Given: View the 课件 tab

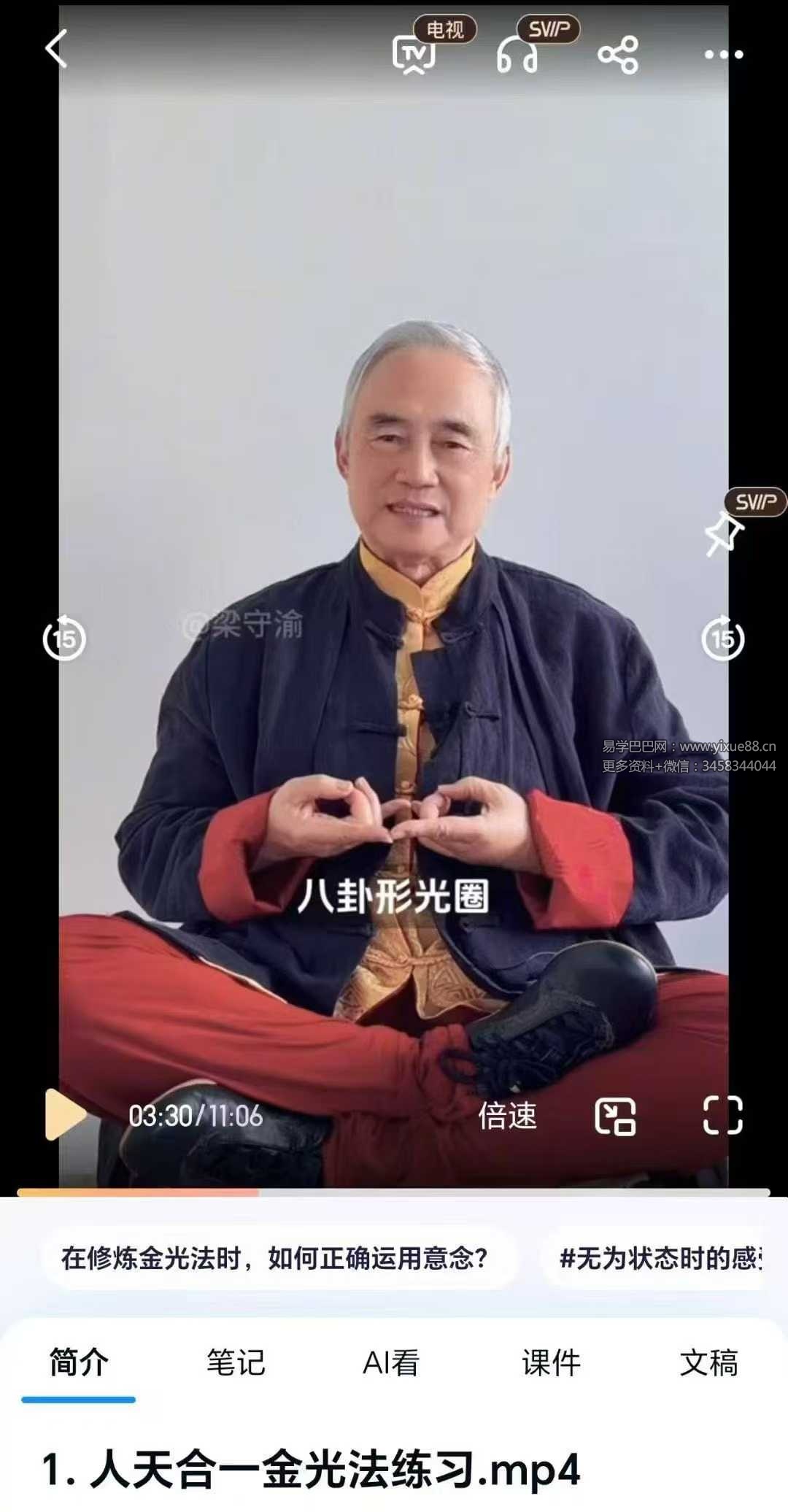Looking at the screenshot, I should [x=551, y=1362].
